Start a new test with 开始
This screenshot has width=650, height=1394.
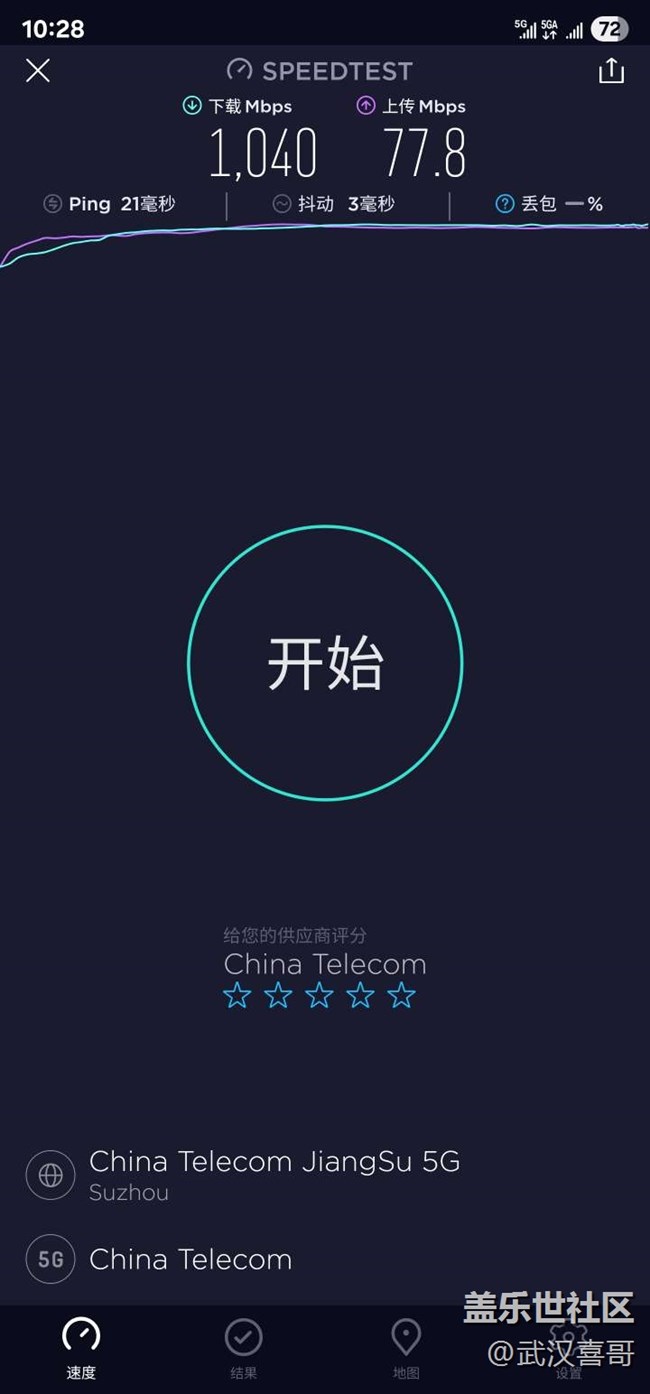pos(325,663)
